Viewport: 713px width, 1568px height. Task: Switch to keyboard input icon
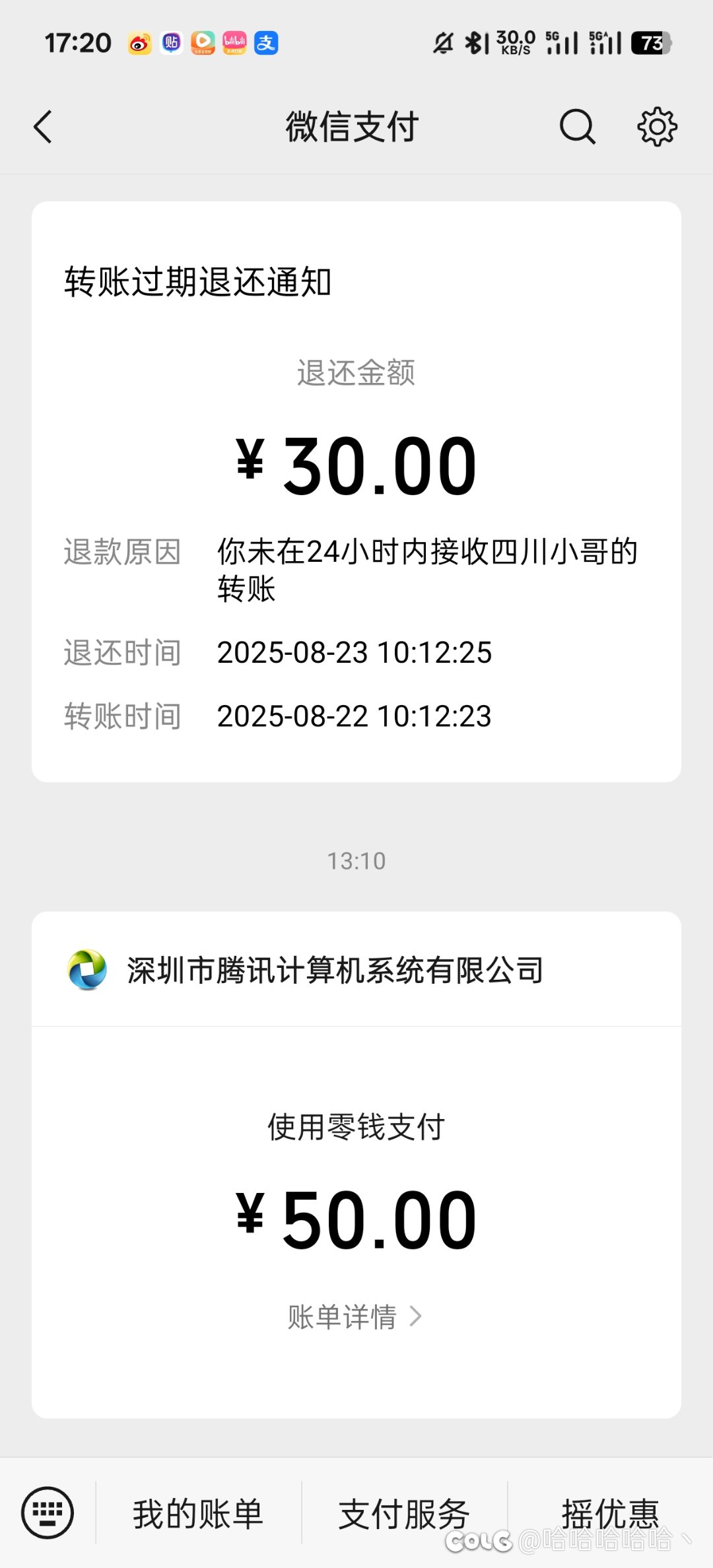pos(48,1513)
